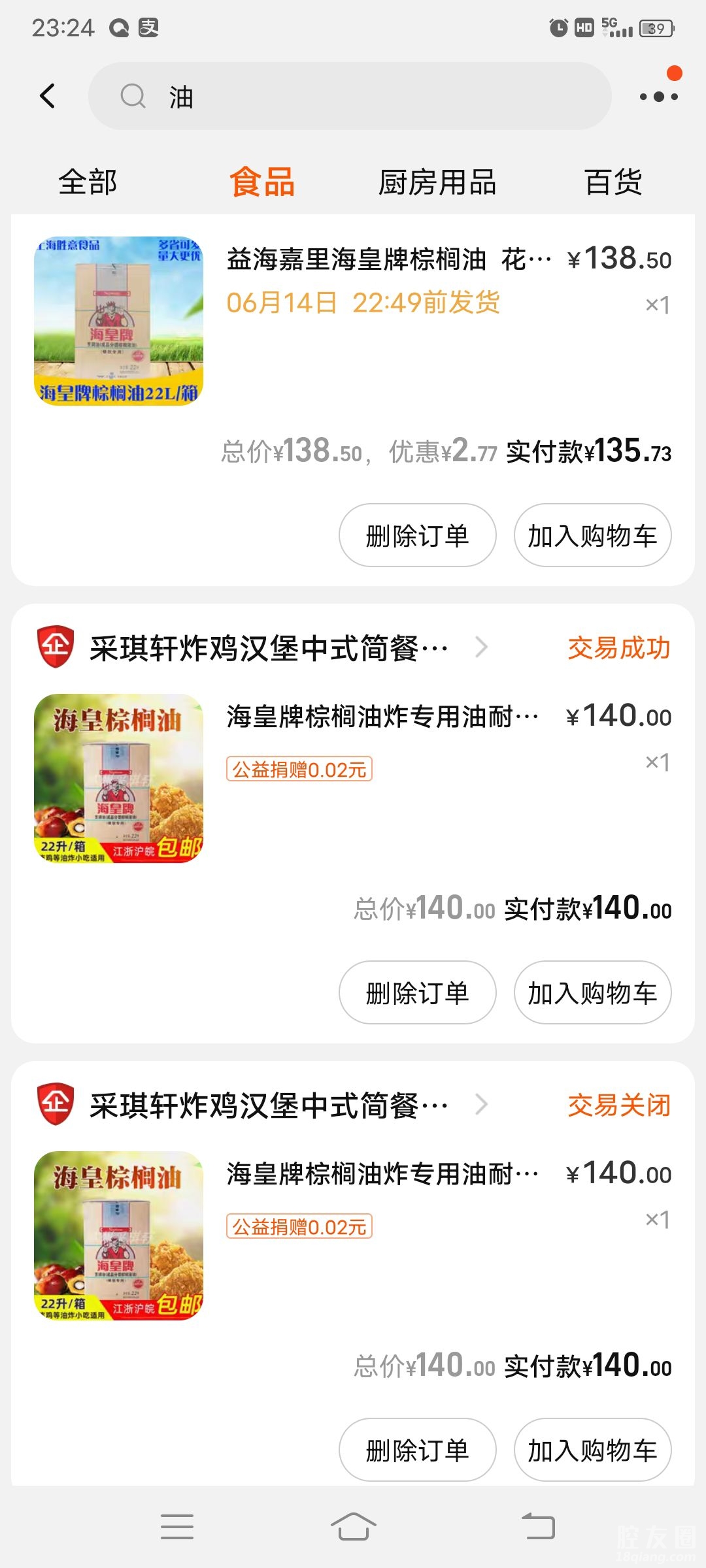Go to the system home screen
706x1568 pixels.
point(353,1526)
